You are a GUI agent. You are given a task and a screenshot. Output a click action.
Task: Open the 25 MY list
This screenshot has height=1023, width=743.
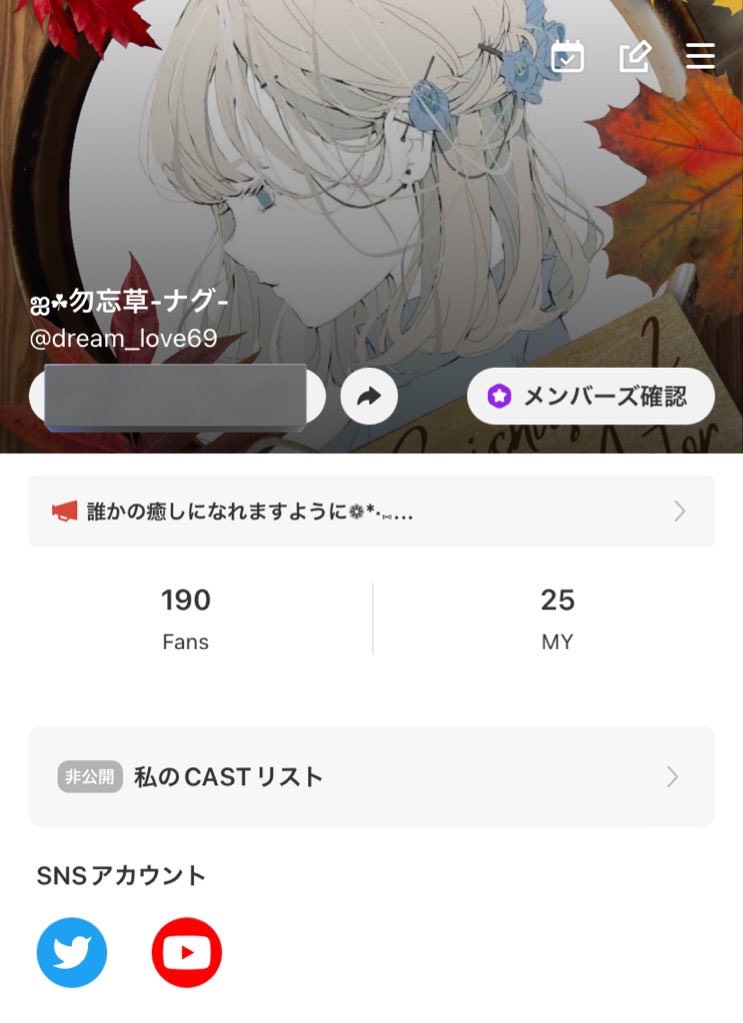pyautogui.click(x=557, y=618)
